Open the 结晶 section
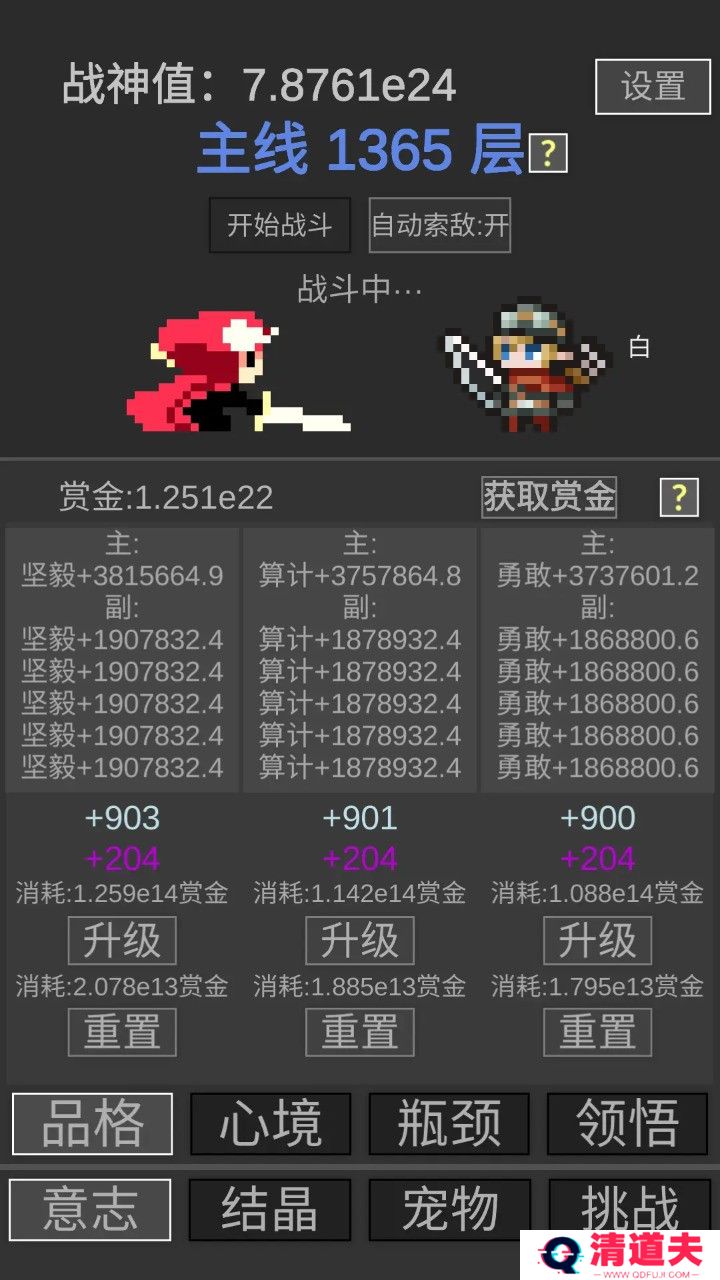This screenshot has width=720, height=1280. (x=270, y=1209)
